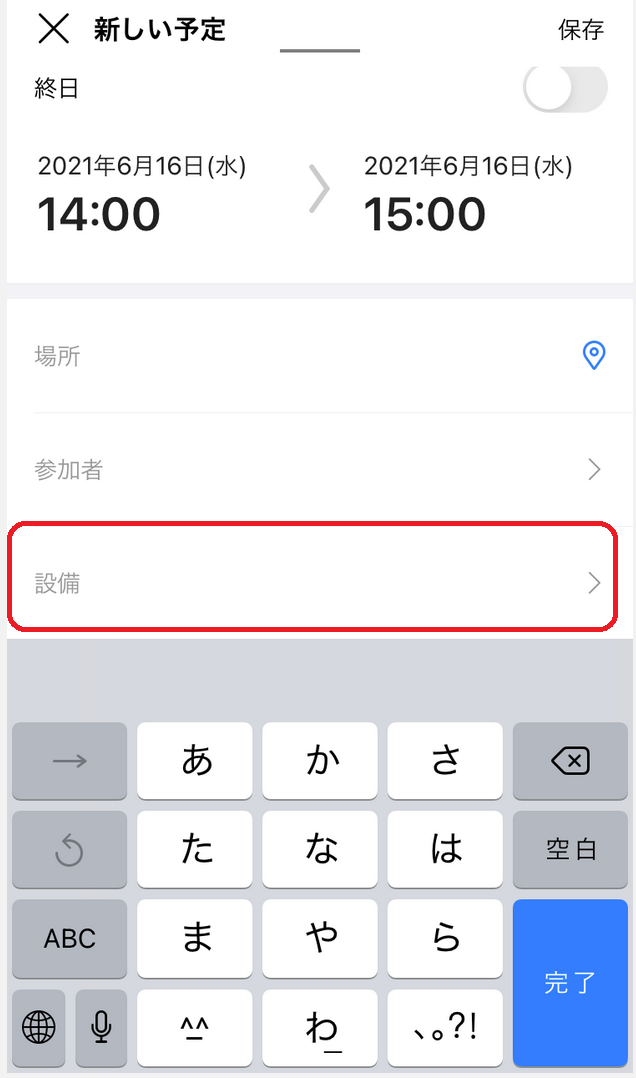Tap the globe keyboard switcher
This screenshot has width=636, height=1078.
click(39, 1028)
